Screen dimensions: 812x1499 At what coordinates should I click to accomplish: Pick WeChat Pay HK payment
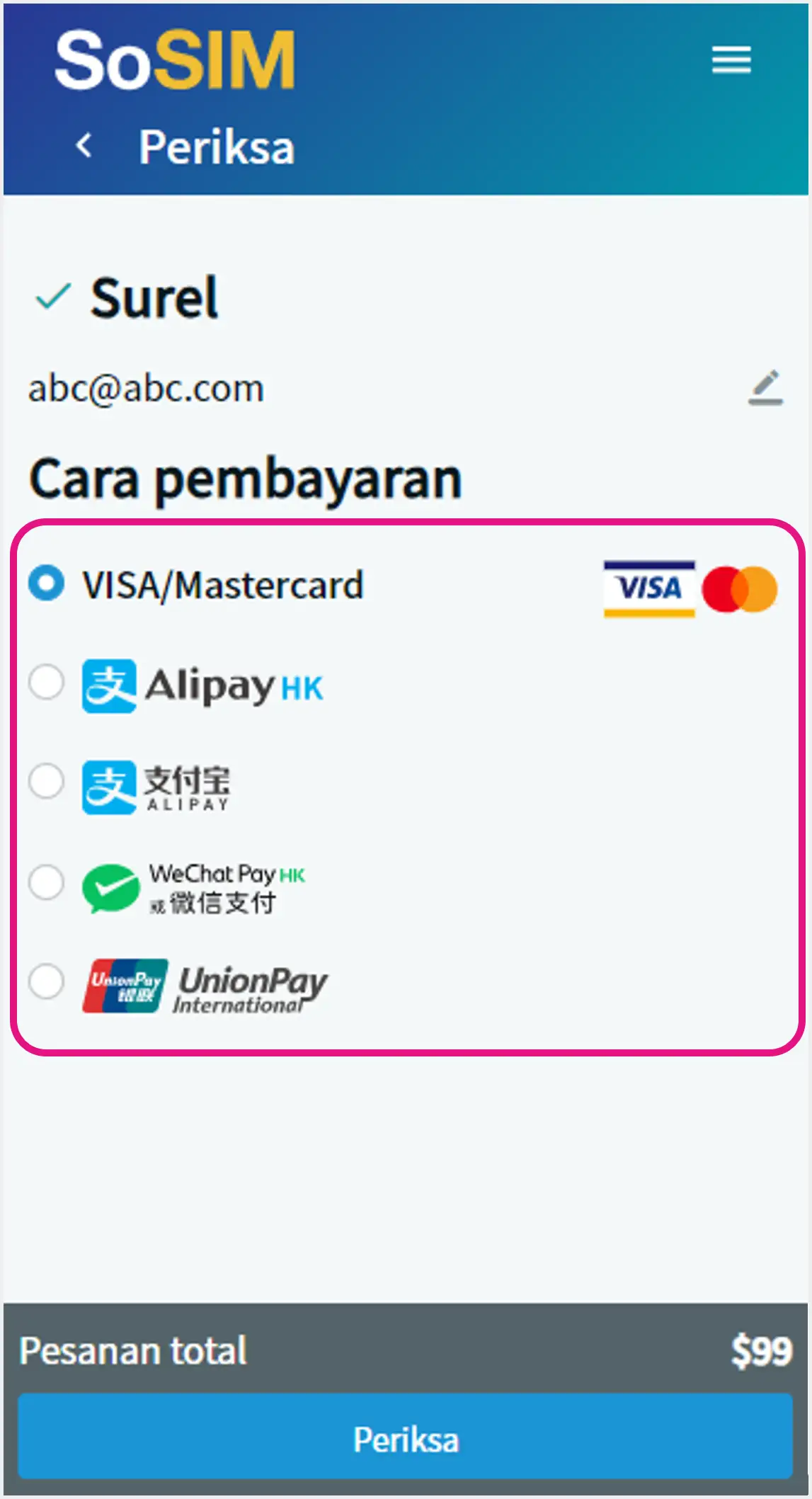(47, 882)
